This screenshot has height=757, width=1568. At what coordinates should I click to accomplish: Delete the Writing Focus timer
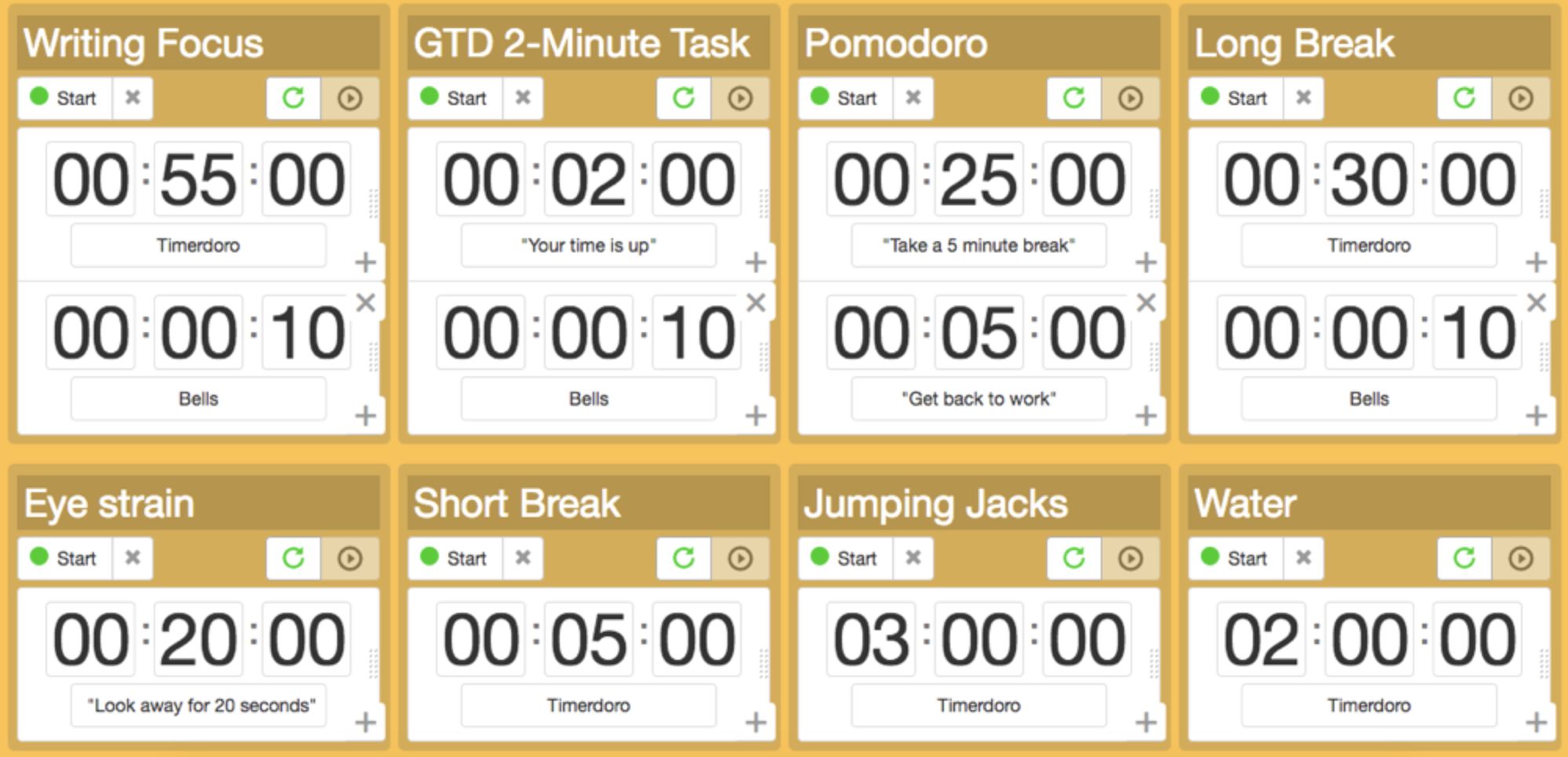(x=132, y=98)
